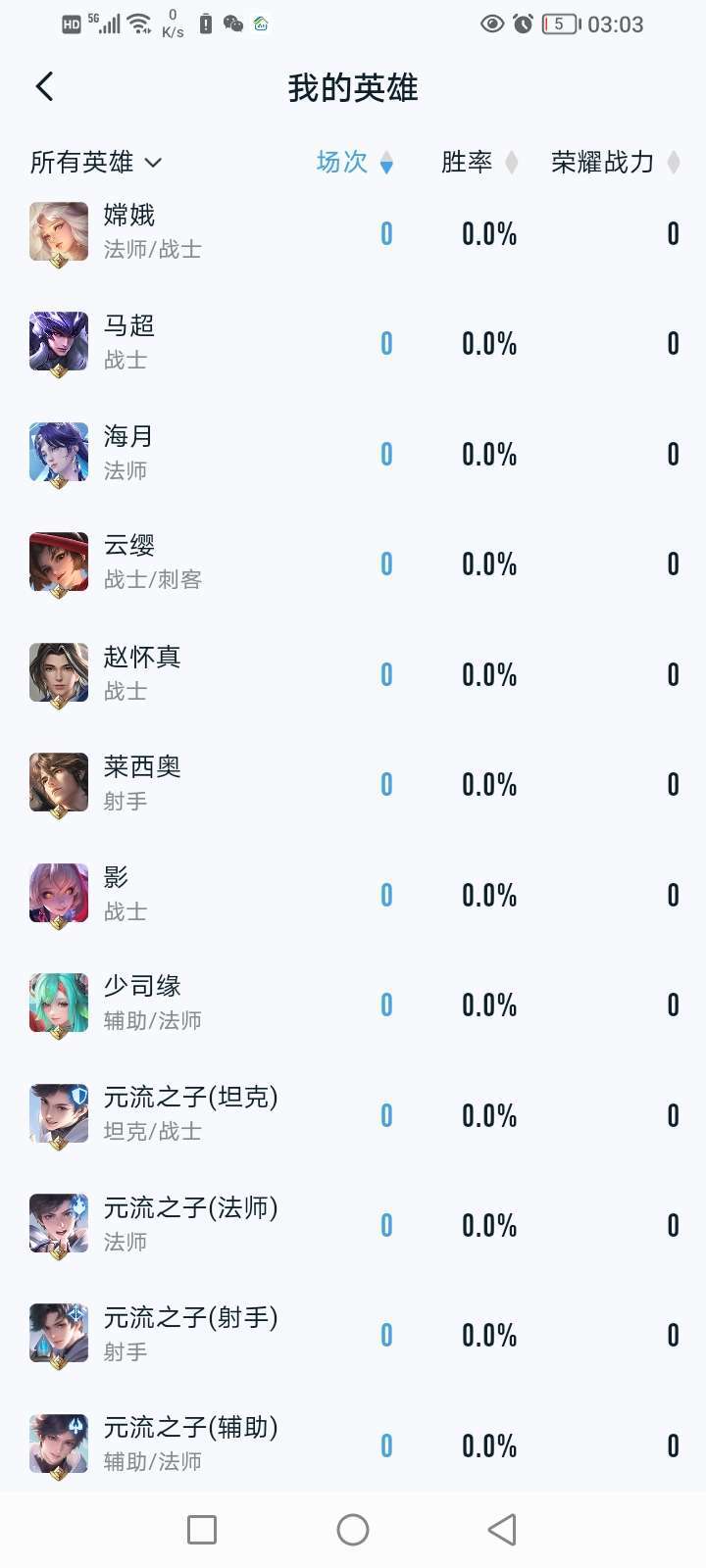Open the 我的英雄 title area
The width and height of the screenshot is (706, 1568).
pyautogui.click(x=352, y=88)
